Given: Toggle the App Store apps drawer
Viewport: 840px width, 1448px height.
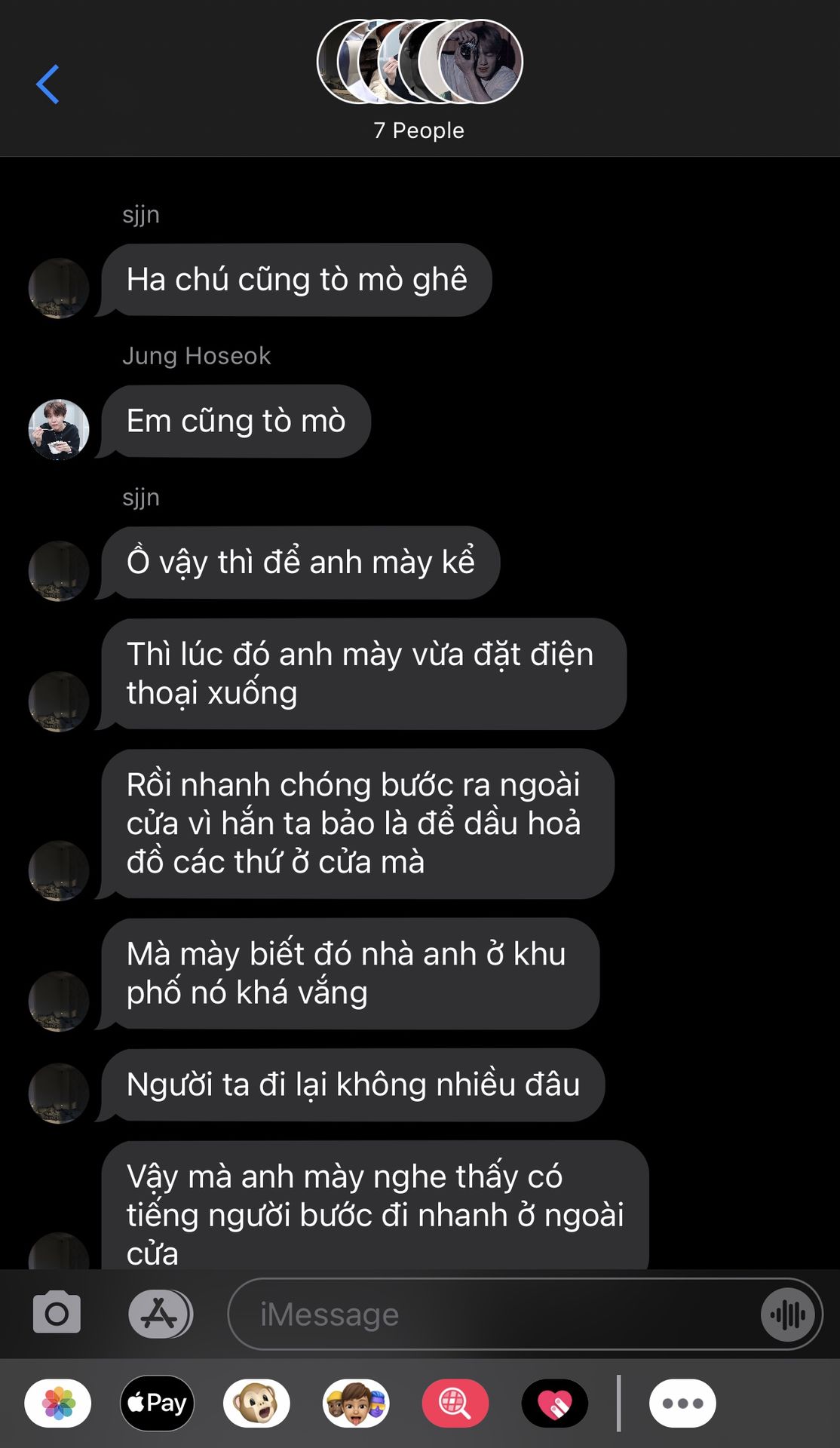Looking at the screenshot, I should pos(160,1314).
